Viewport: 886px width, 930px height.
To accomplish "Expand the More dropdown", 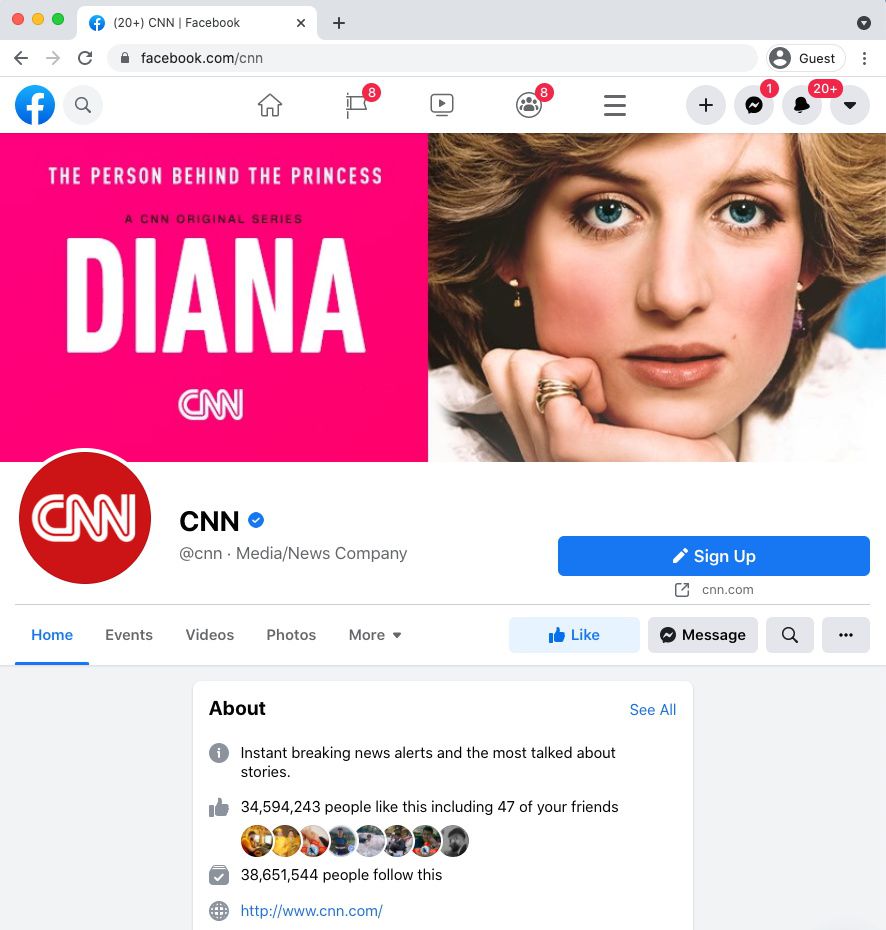I will point(375,635).
